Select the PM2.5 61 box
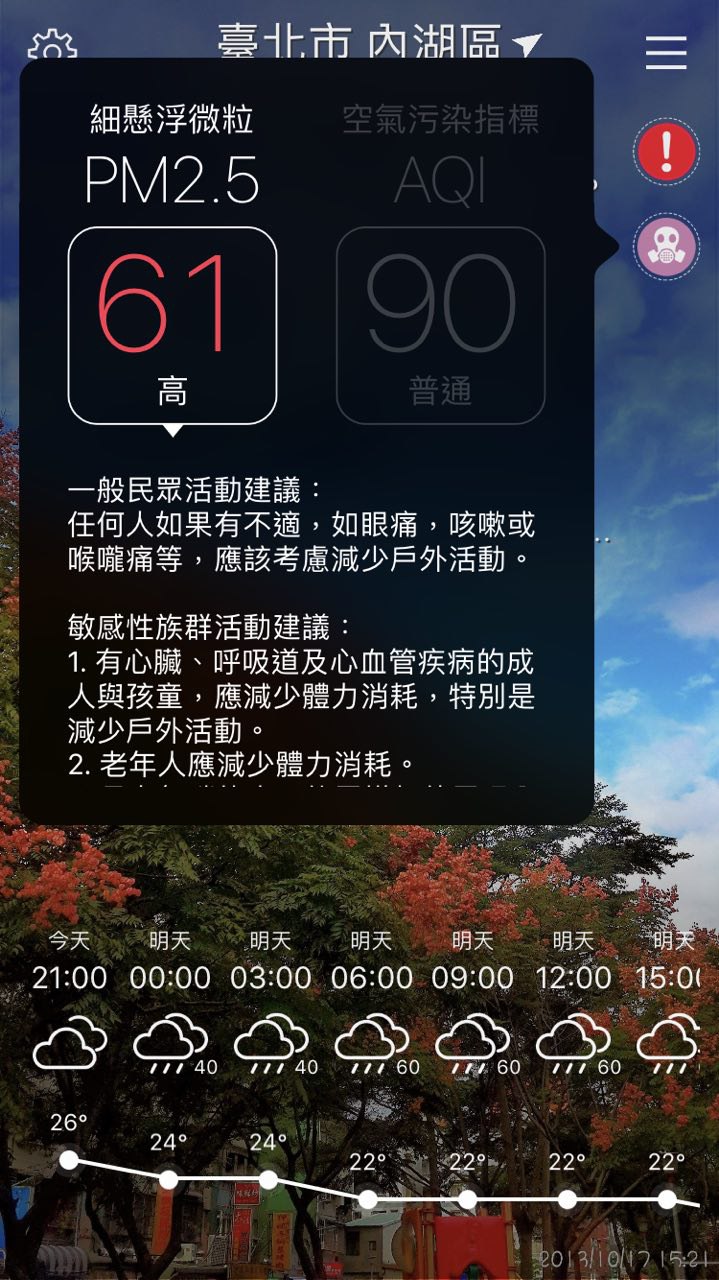The height and width of the screenshot is (1280, 719). (172, 325)
